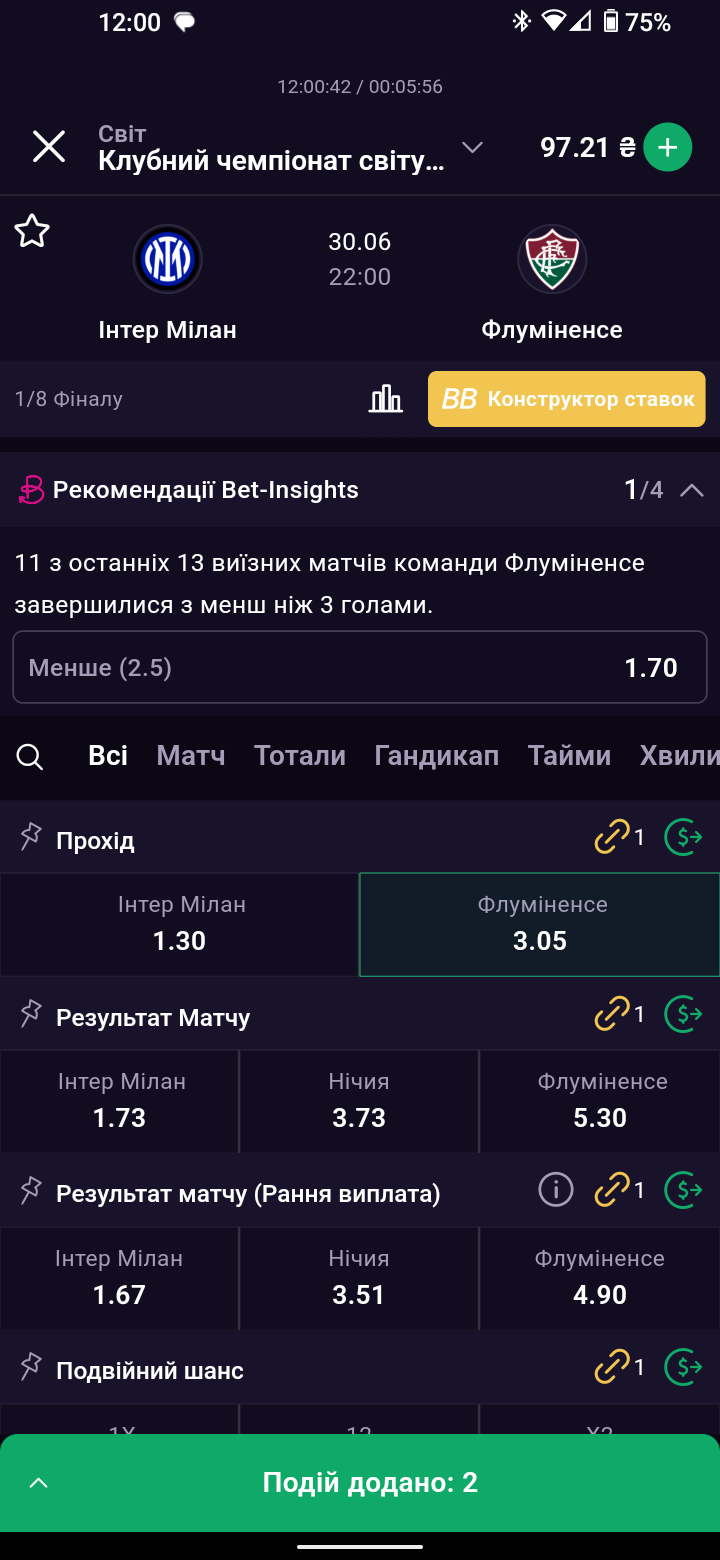
Task: Deselect Флуміненсе at 3.05 in Прохід
Action: 540,924
